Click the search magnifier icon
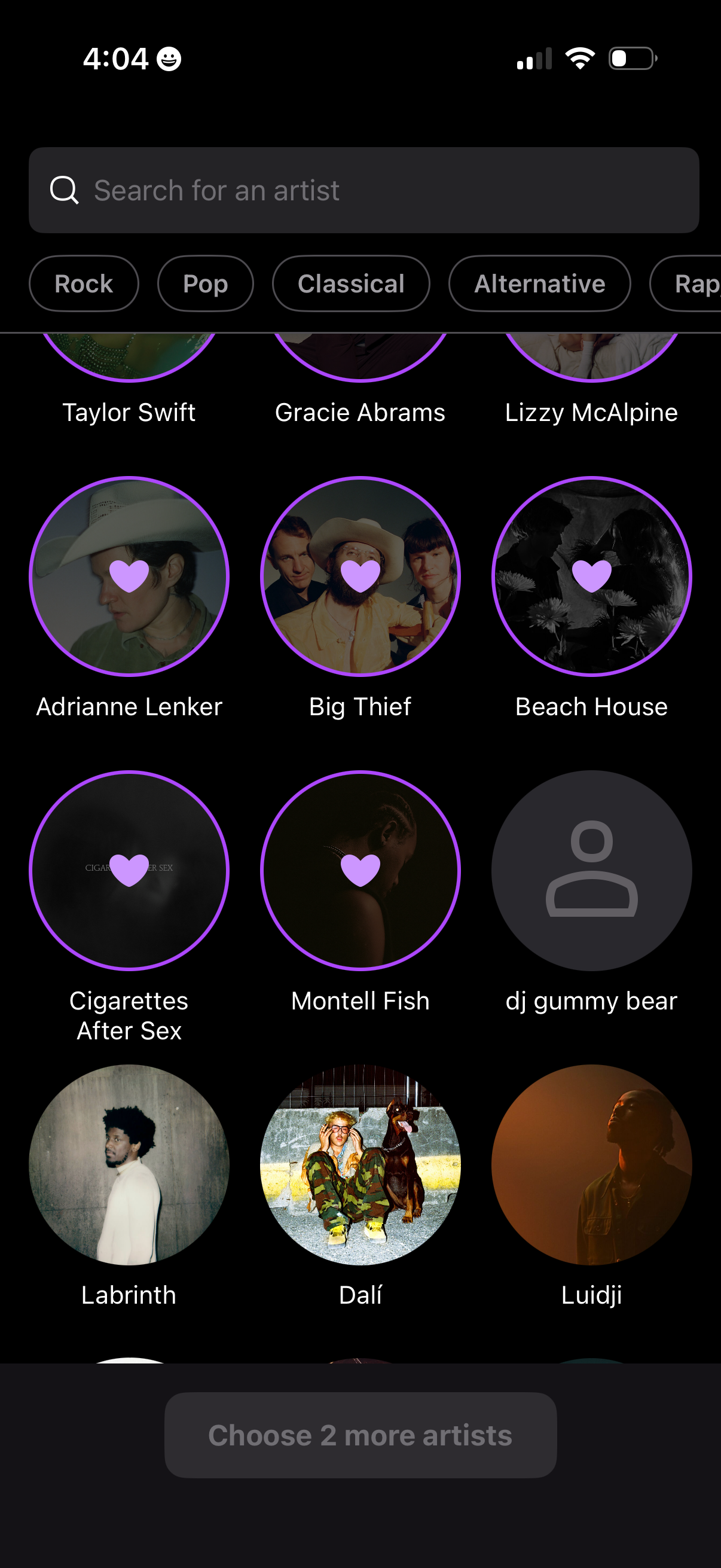The image size is (721, 1568). (63, 190)
